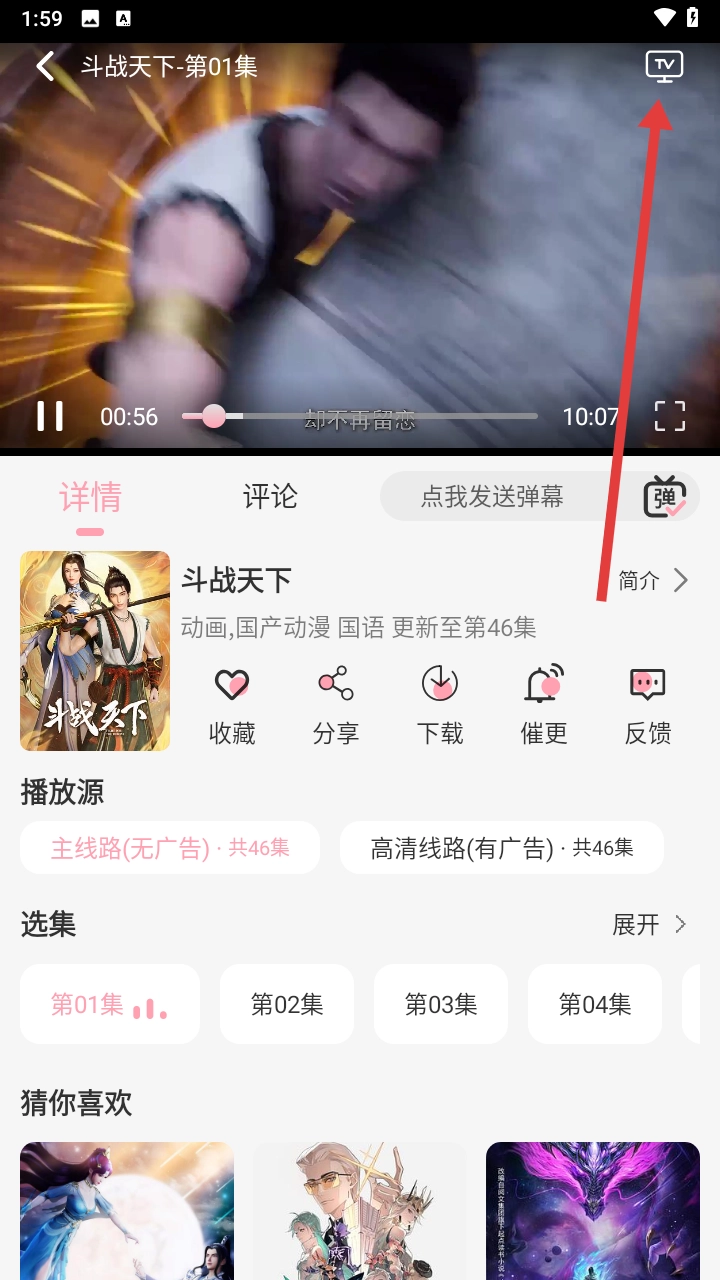This screenshot has width=720, height=1280.
Task: Seek on the video progress bar
Action: 360,416
